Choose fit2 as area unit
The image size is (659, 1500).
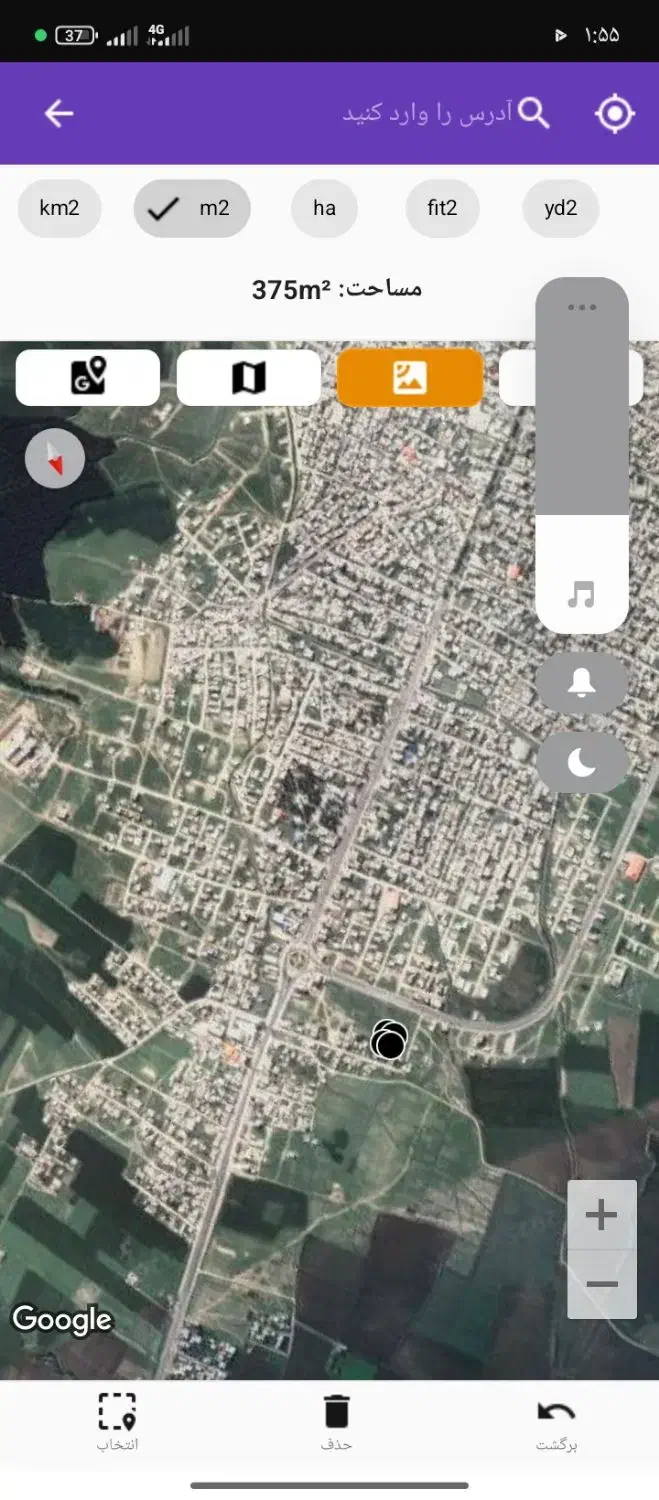[442, 208]
